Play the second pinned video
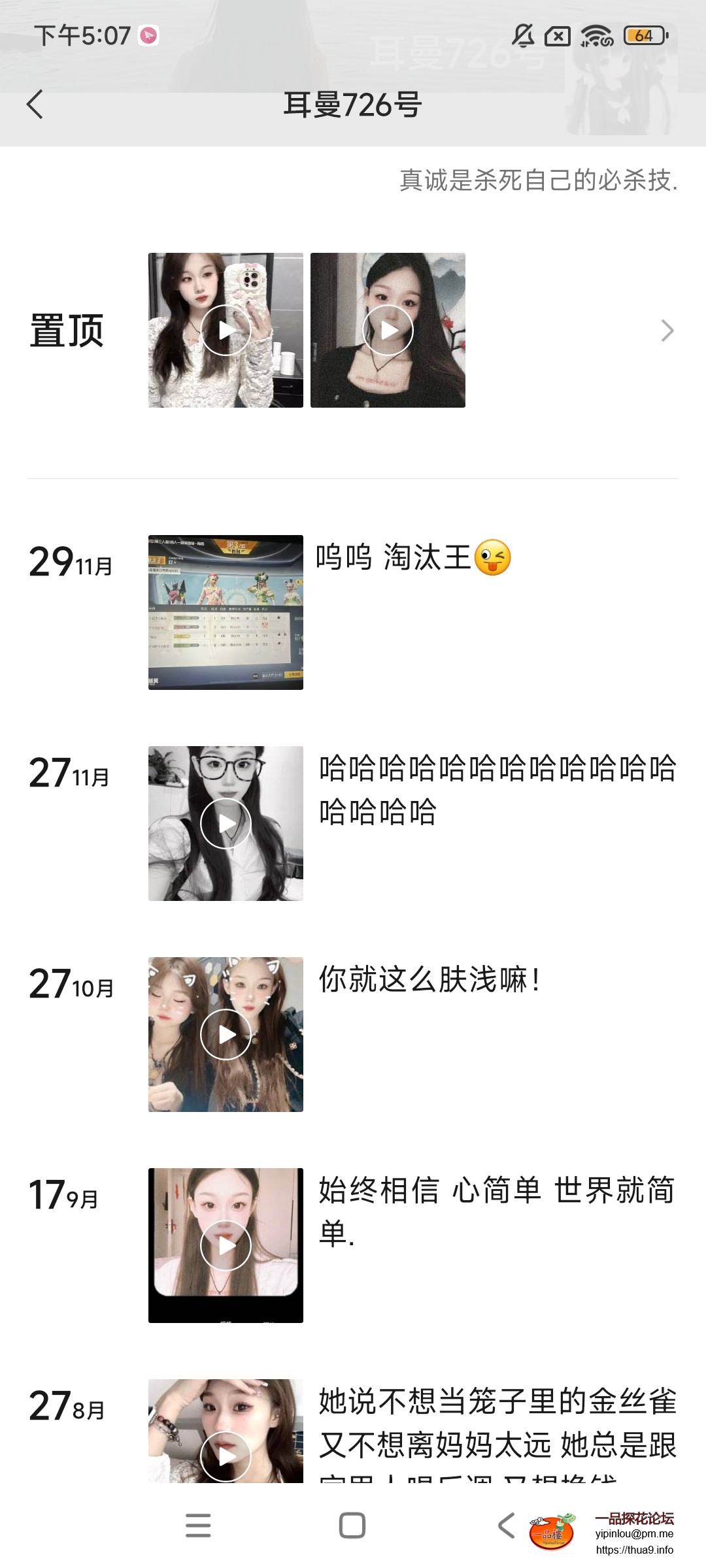The height and width of the screenshot is (1568, 706). 388,331
